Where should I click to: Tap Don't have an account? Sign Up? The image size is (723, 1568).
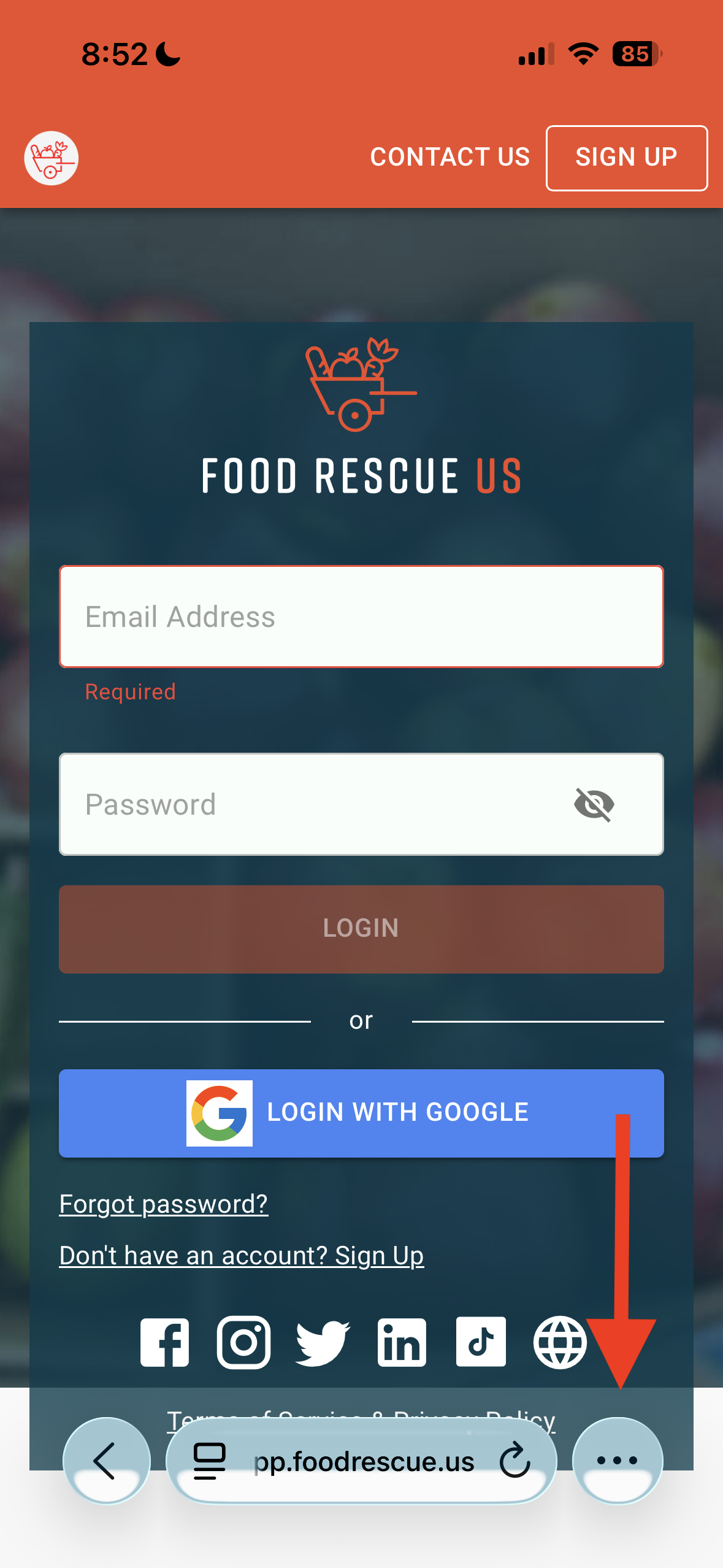coord(242,1256)
